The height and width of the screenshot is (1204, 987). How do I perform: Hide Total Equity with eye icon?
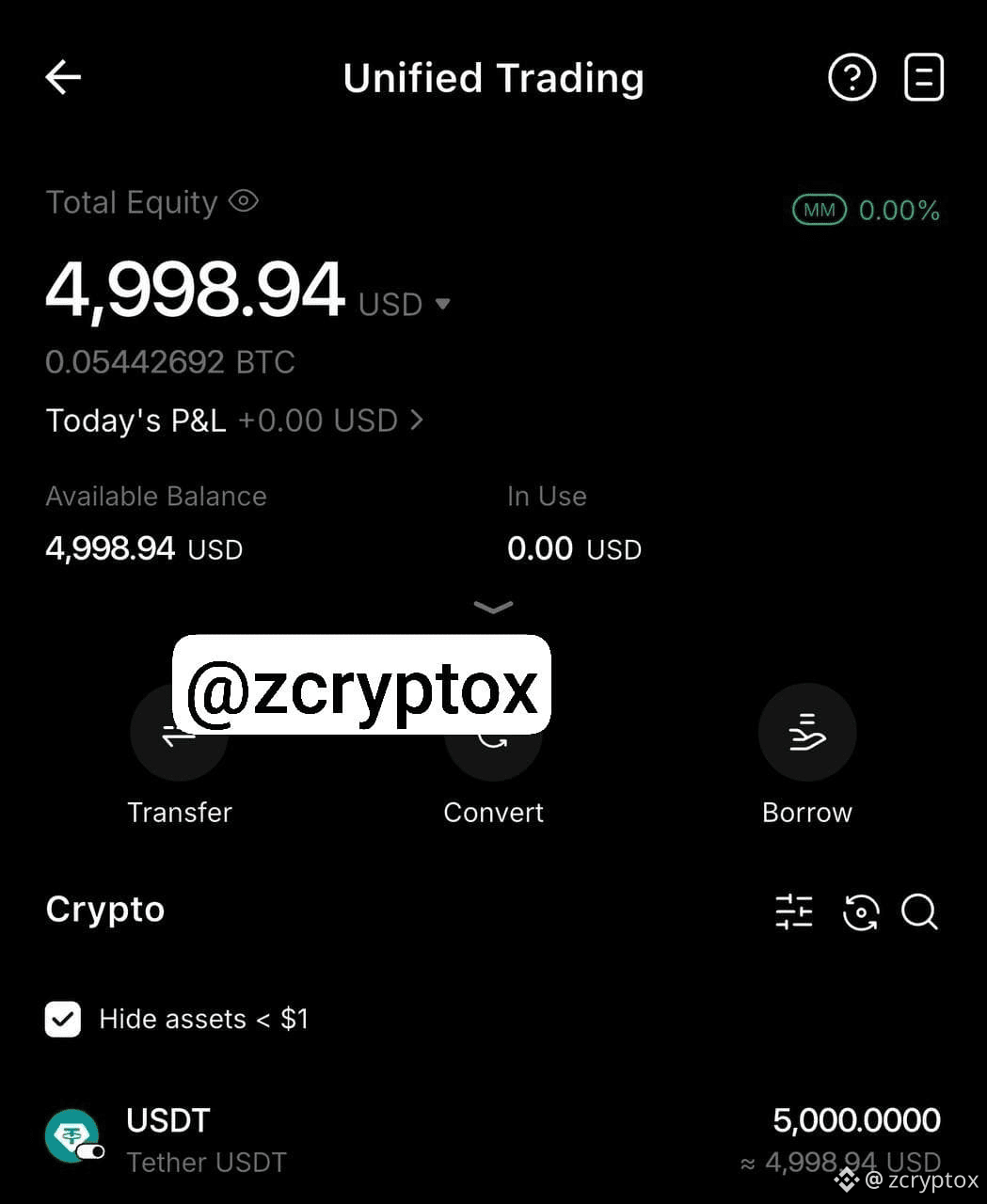[x=244, y=201]
